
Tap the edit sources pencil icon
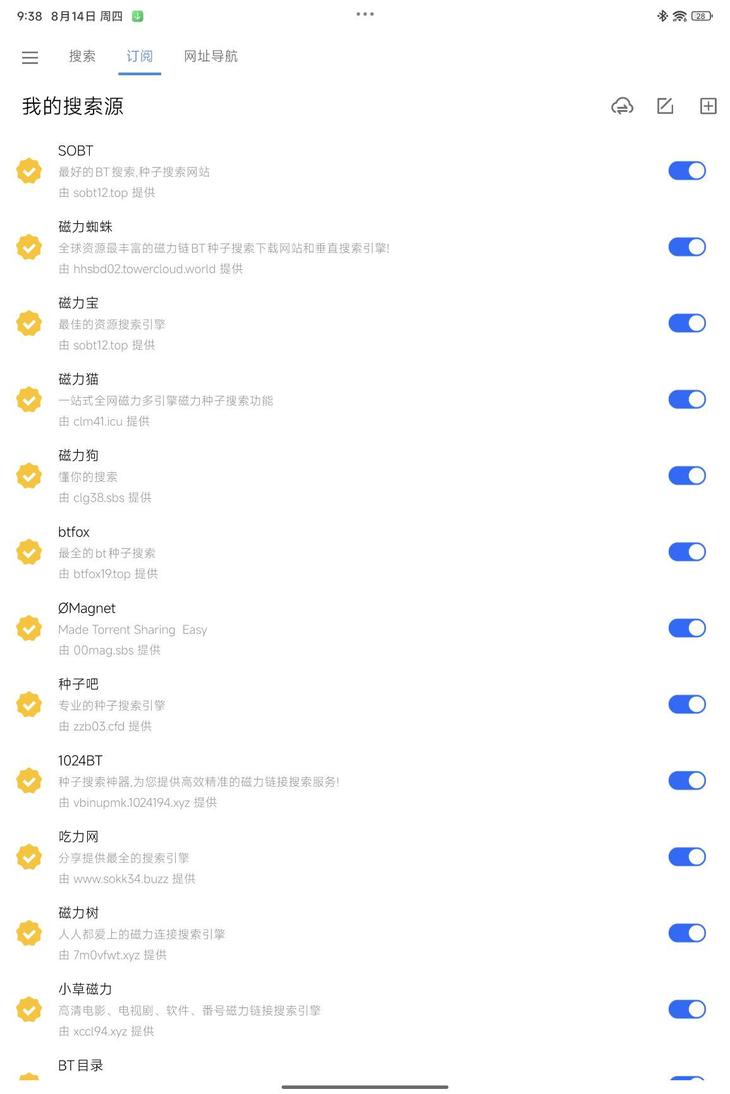point(665,105)
